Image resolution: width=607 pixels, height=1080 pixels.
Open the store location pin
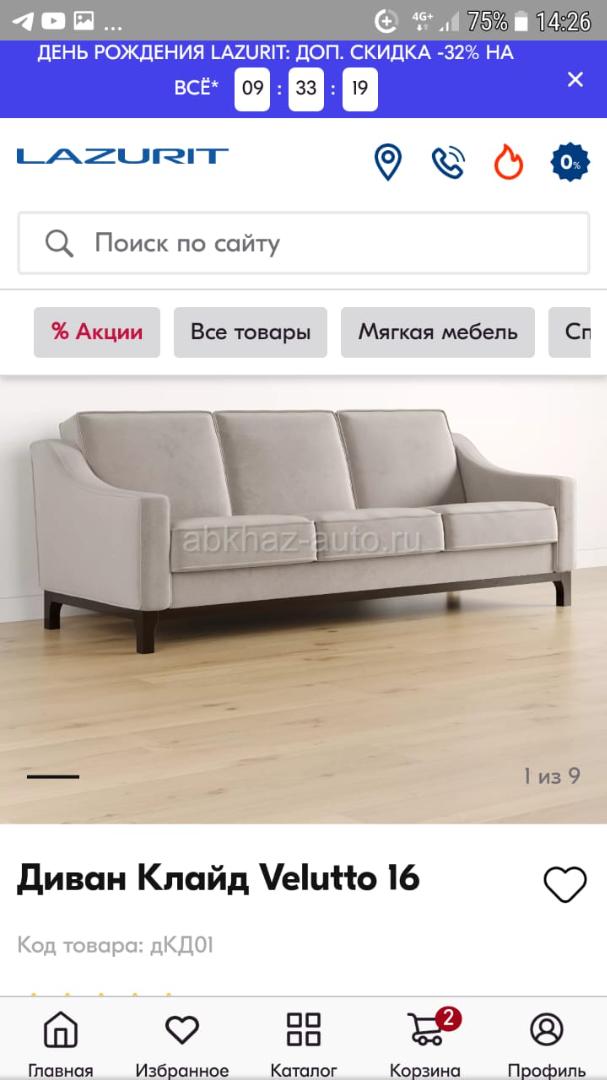tap(387, 162)
